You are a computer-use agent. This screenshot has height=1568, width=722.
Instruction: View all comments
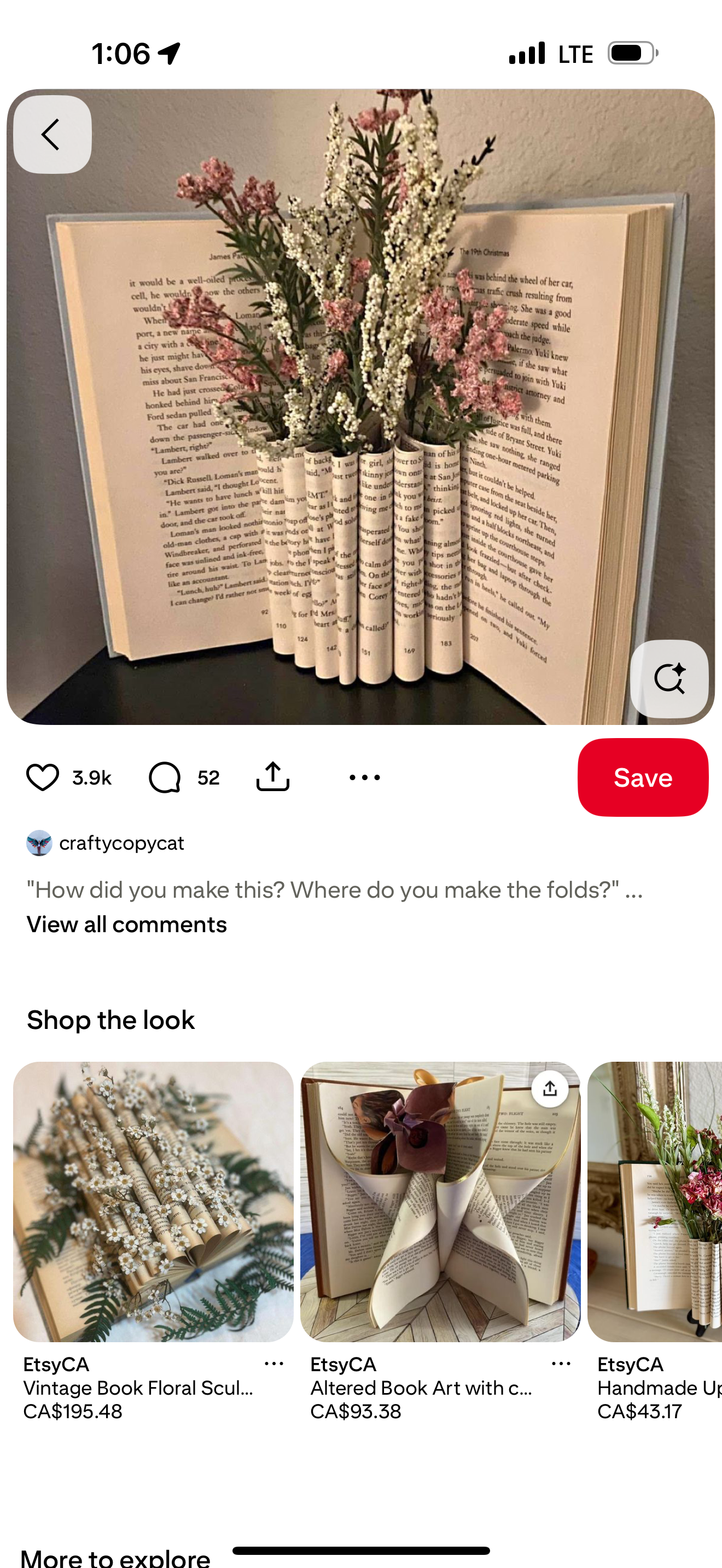pyautogui.click(x=127, y=925)
